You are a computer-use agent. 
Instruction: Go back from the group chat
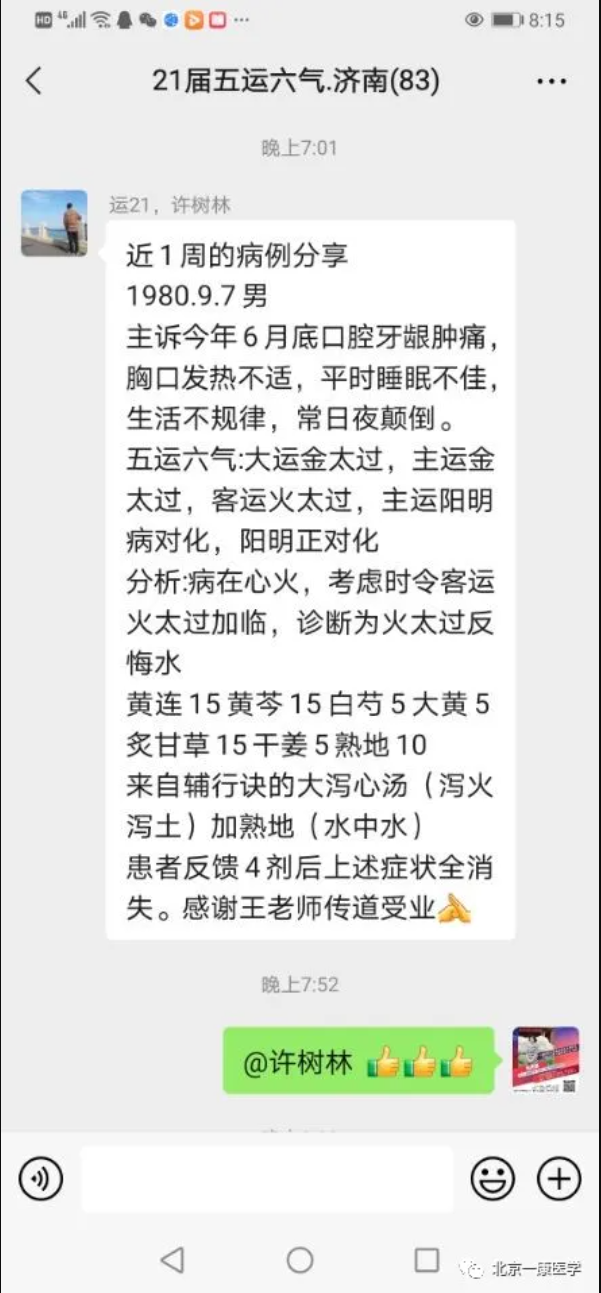tap(34, 81)
